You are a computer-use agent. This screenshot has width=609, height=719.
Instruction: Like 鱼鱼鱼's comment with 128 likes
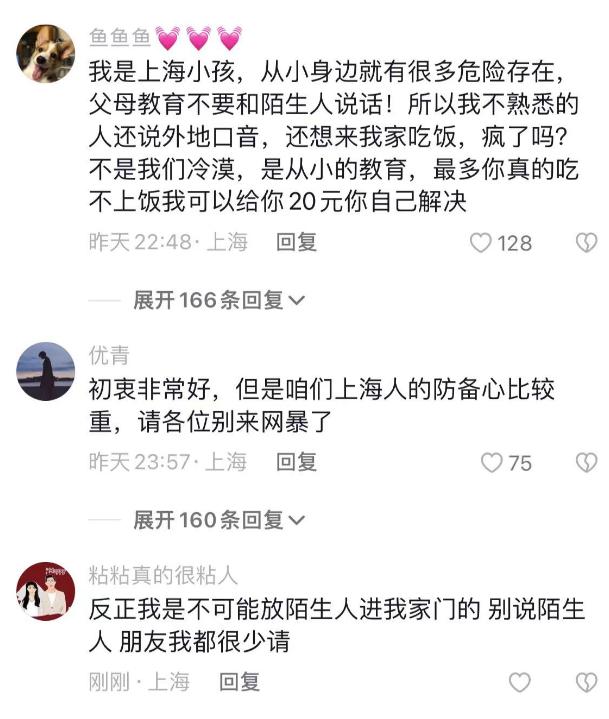coord(482,243)
